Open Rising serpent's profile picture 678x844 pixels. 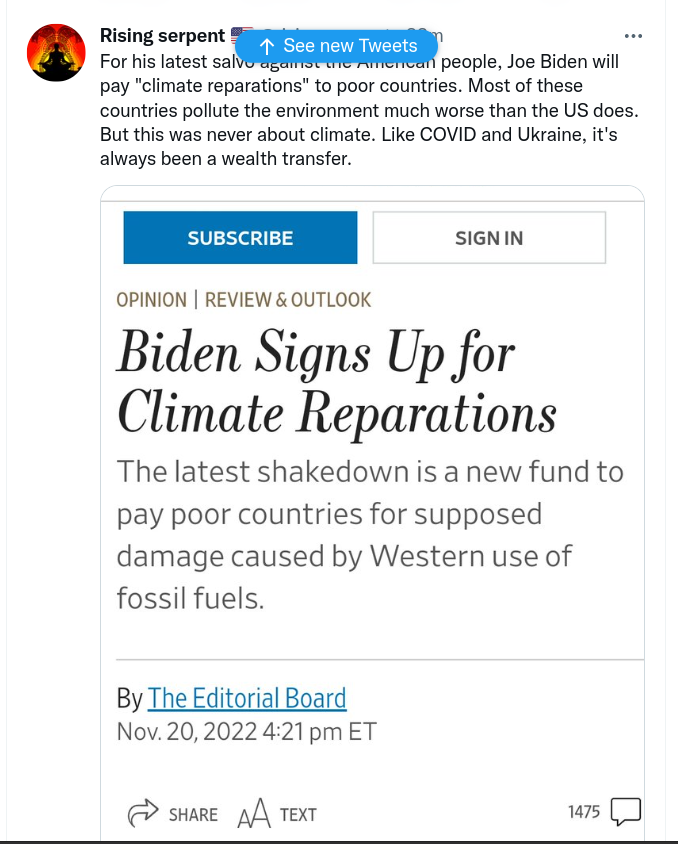[x=56, y=52]
